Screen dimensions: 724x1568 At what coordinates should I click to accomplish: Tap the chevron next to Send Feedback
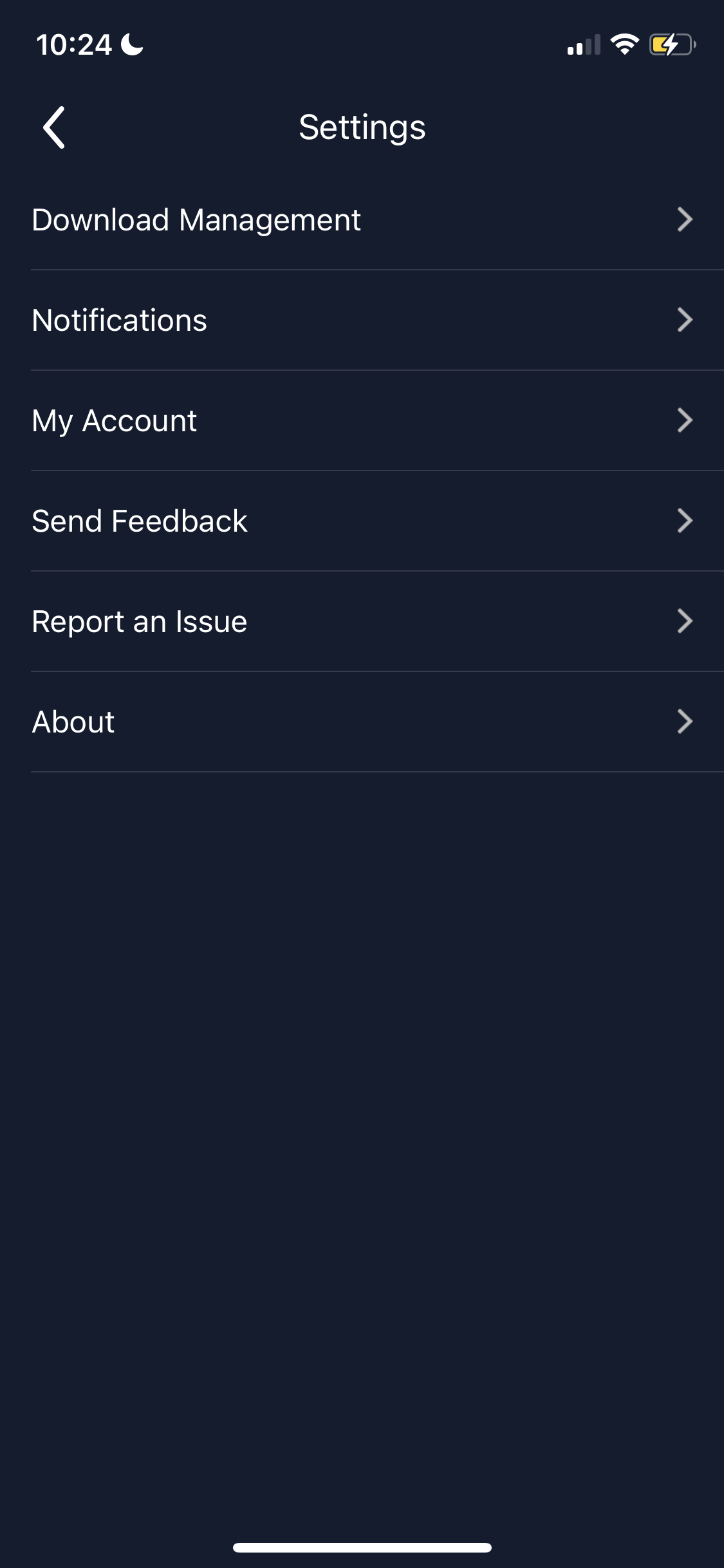click(685, 521)
